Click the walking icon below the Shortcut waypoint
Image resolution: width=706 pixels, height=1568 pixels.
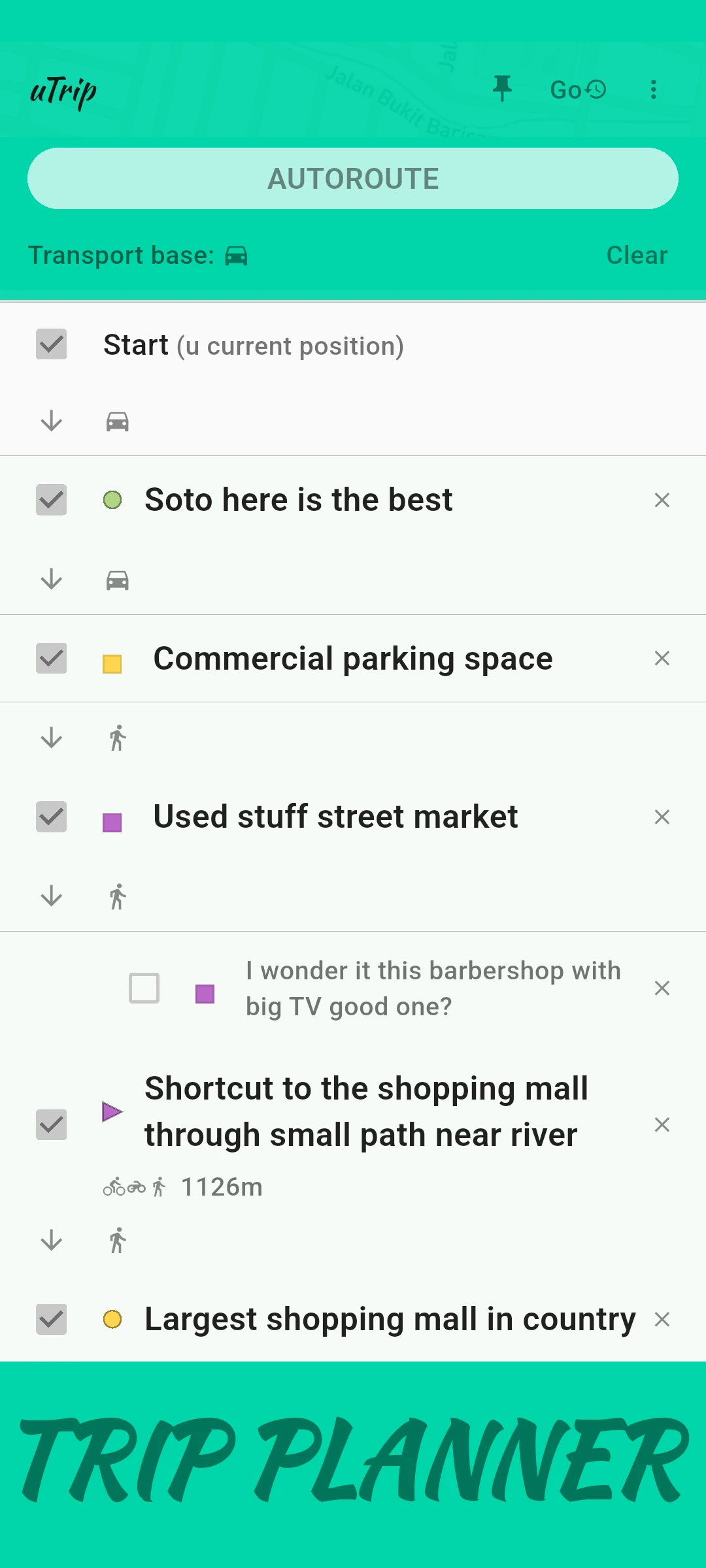118,1240
